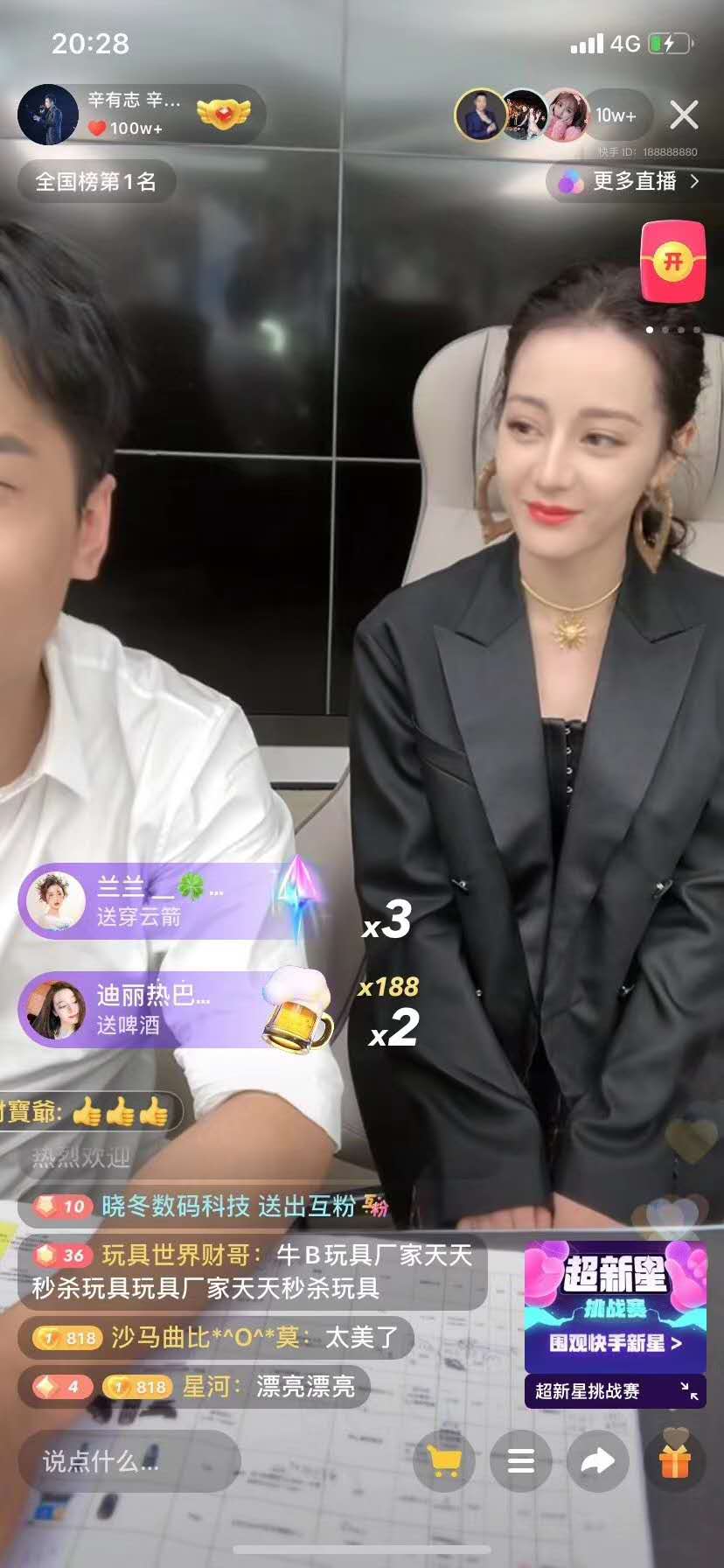View the 10w+ audience list

[x=616, y=115]
